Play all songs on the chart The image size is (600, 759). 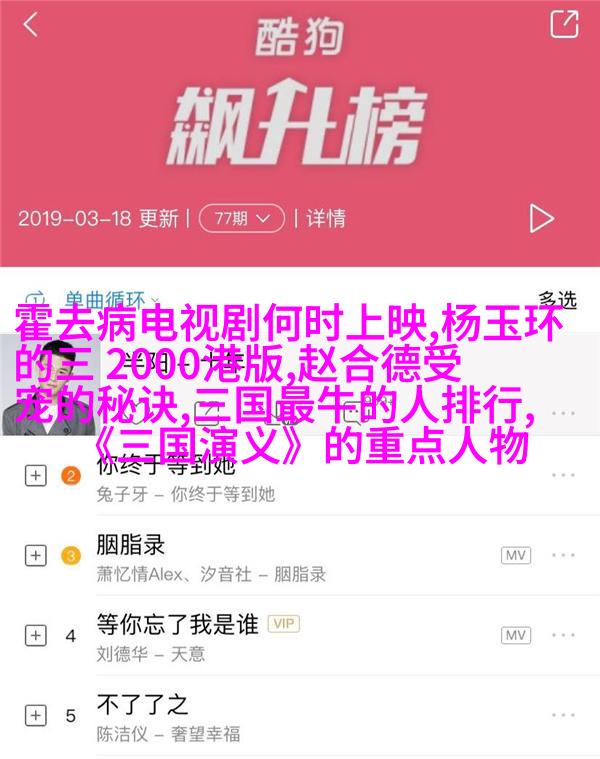coord(541,217)
